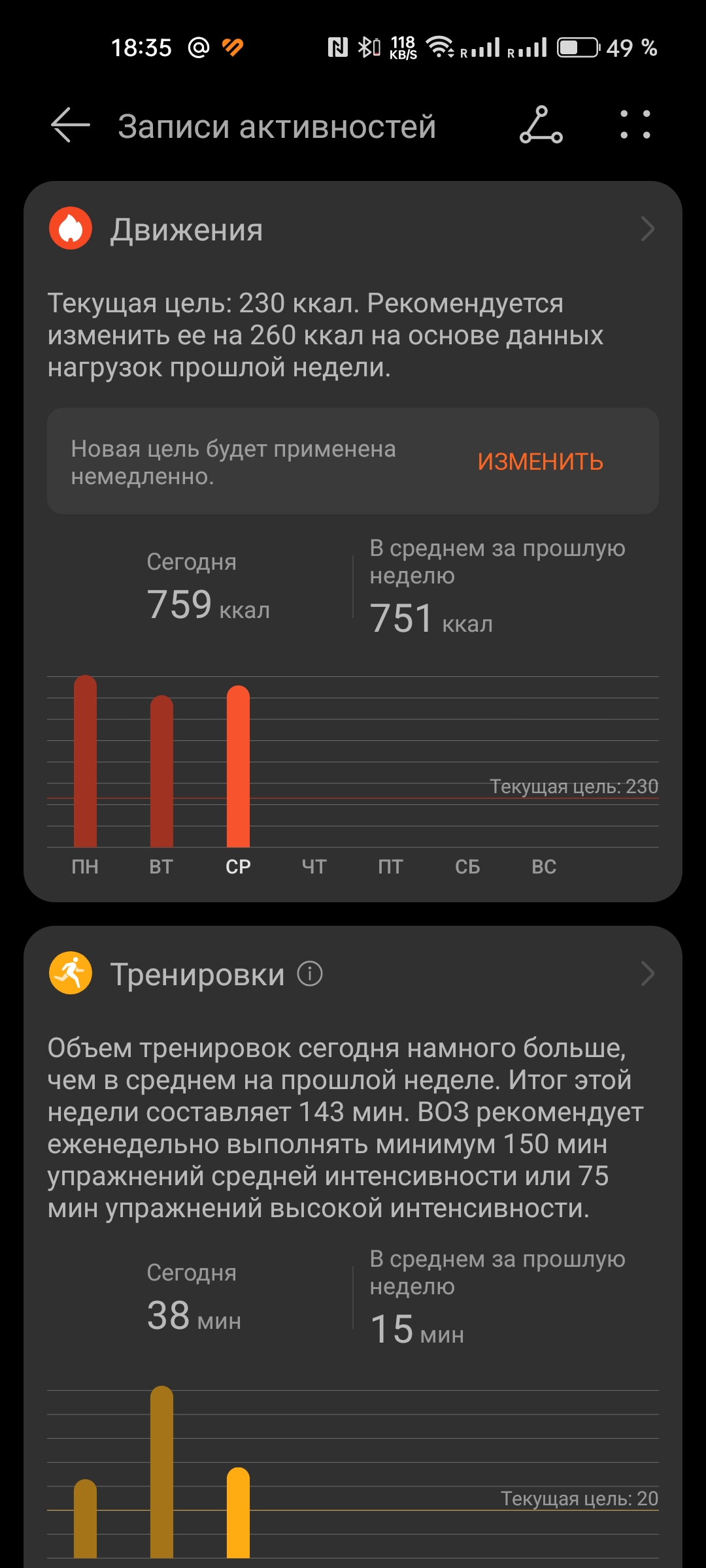706x1568 pixels.
Task: Select the ПН bar in the calories chart
Action: 85,761
